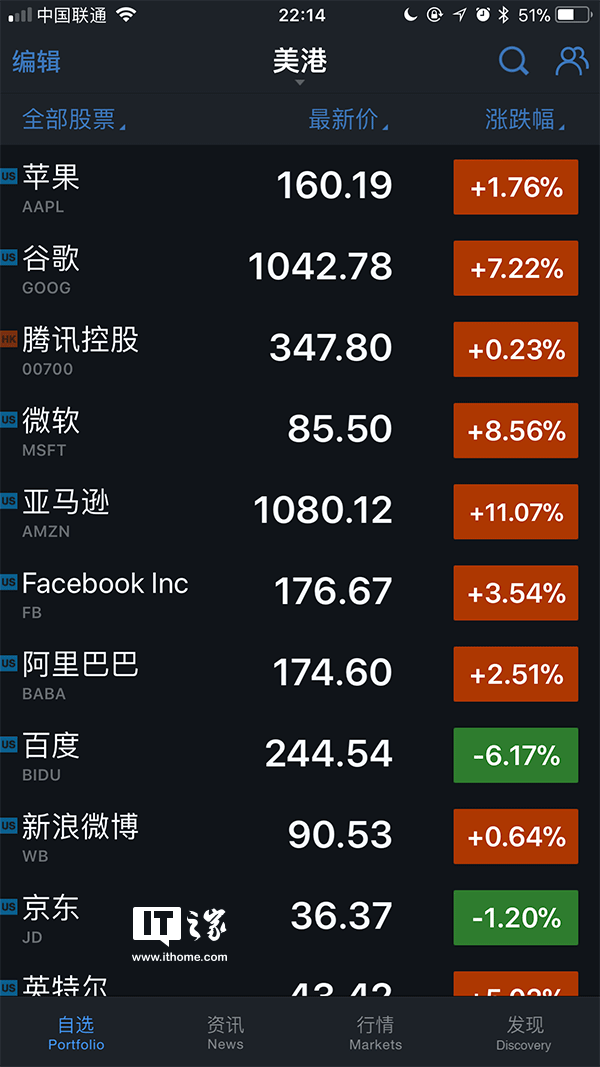The height and width of the screenshot is (1067, 600).
Task: Open the 京东 JD stock row
Action: (x=300, y=917)
